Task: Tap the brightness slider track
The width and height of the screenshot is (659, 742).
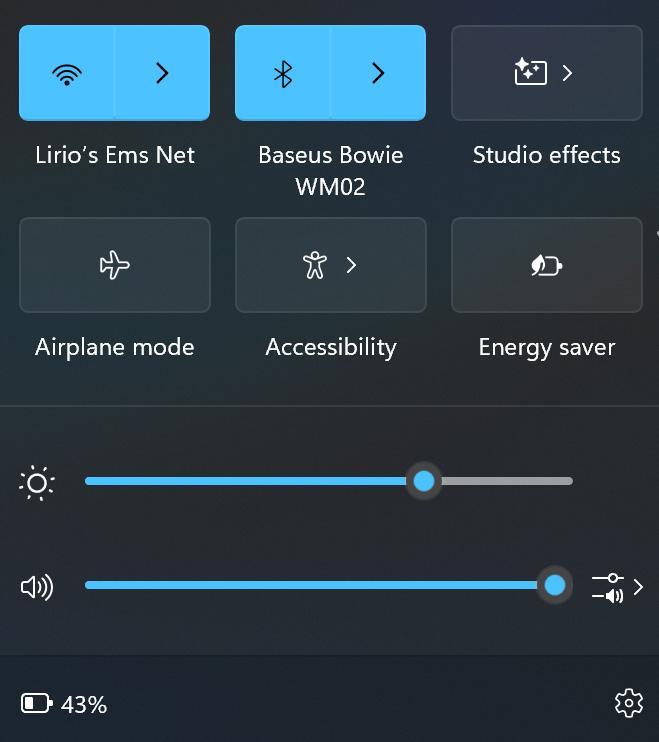Action: coord(250,481)
